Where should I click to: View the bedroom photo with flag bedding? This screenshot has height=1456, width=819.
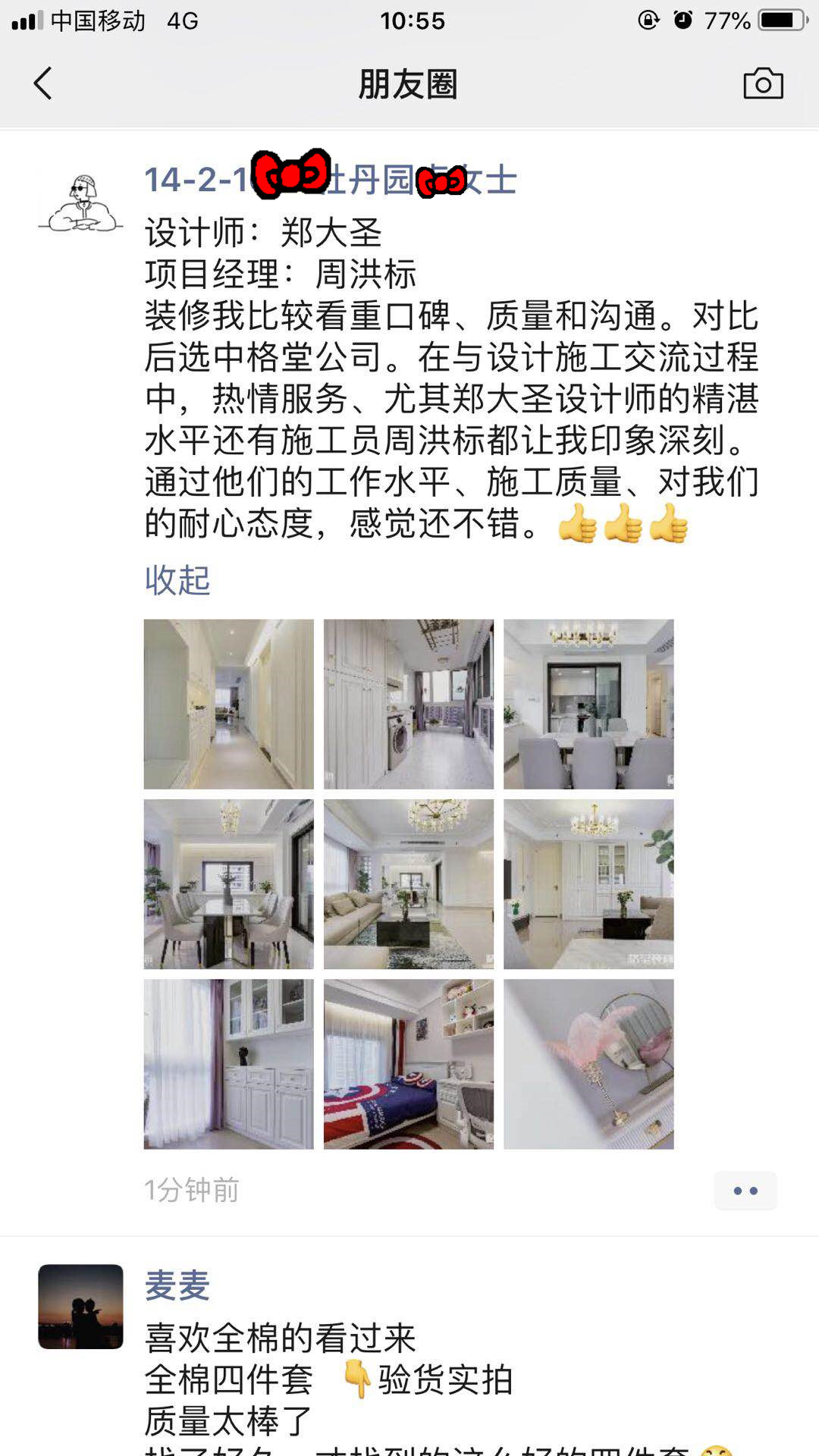click(408, 1063)
